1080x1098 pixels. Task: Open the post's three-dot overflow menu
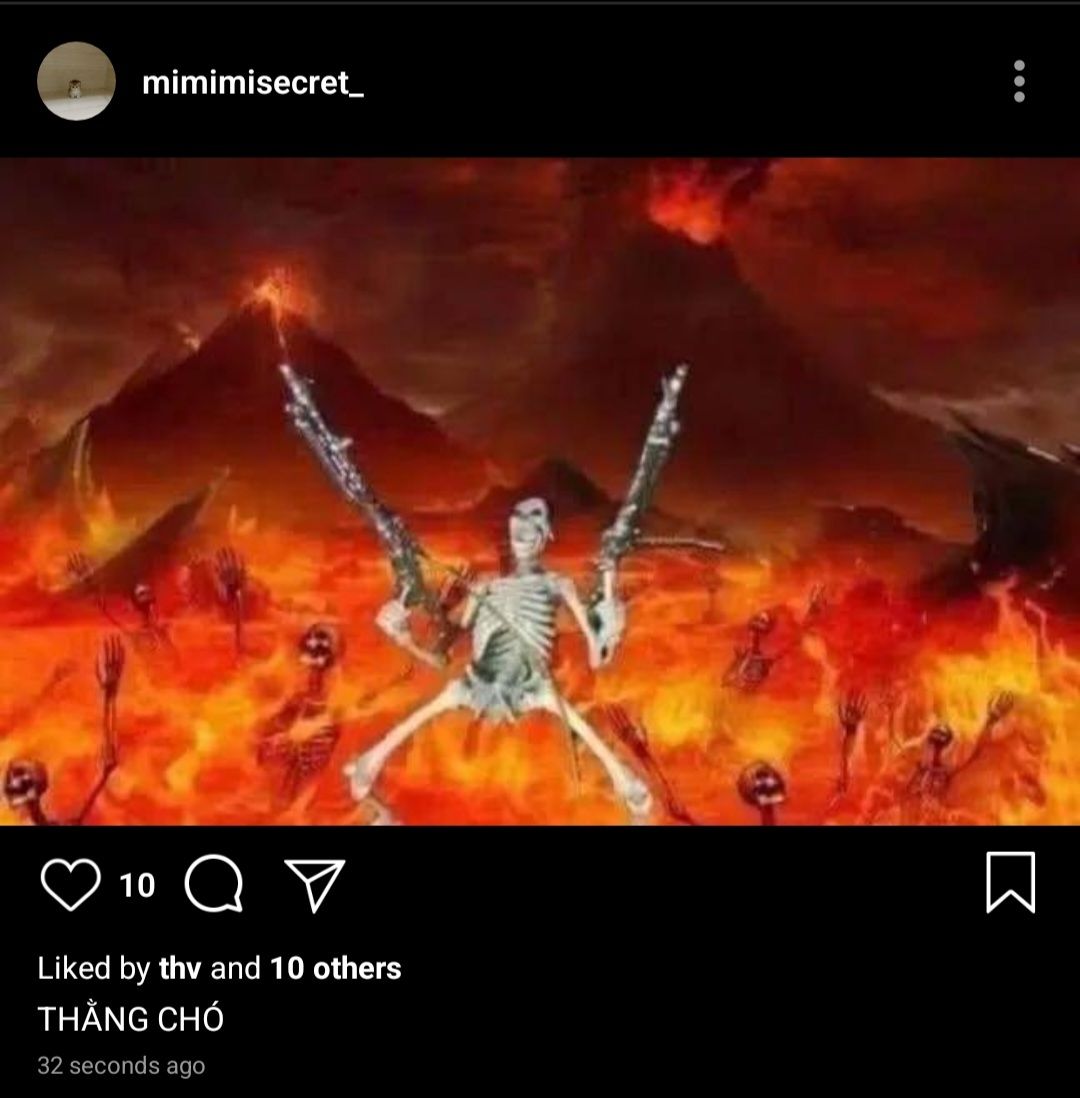click(1018, 81)
